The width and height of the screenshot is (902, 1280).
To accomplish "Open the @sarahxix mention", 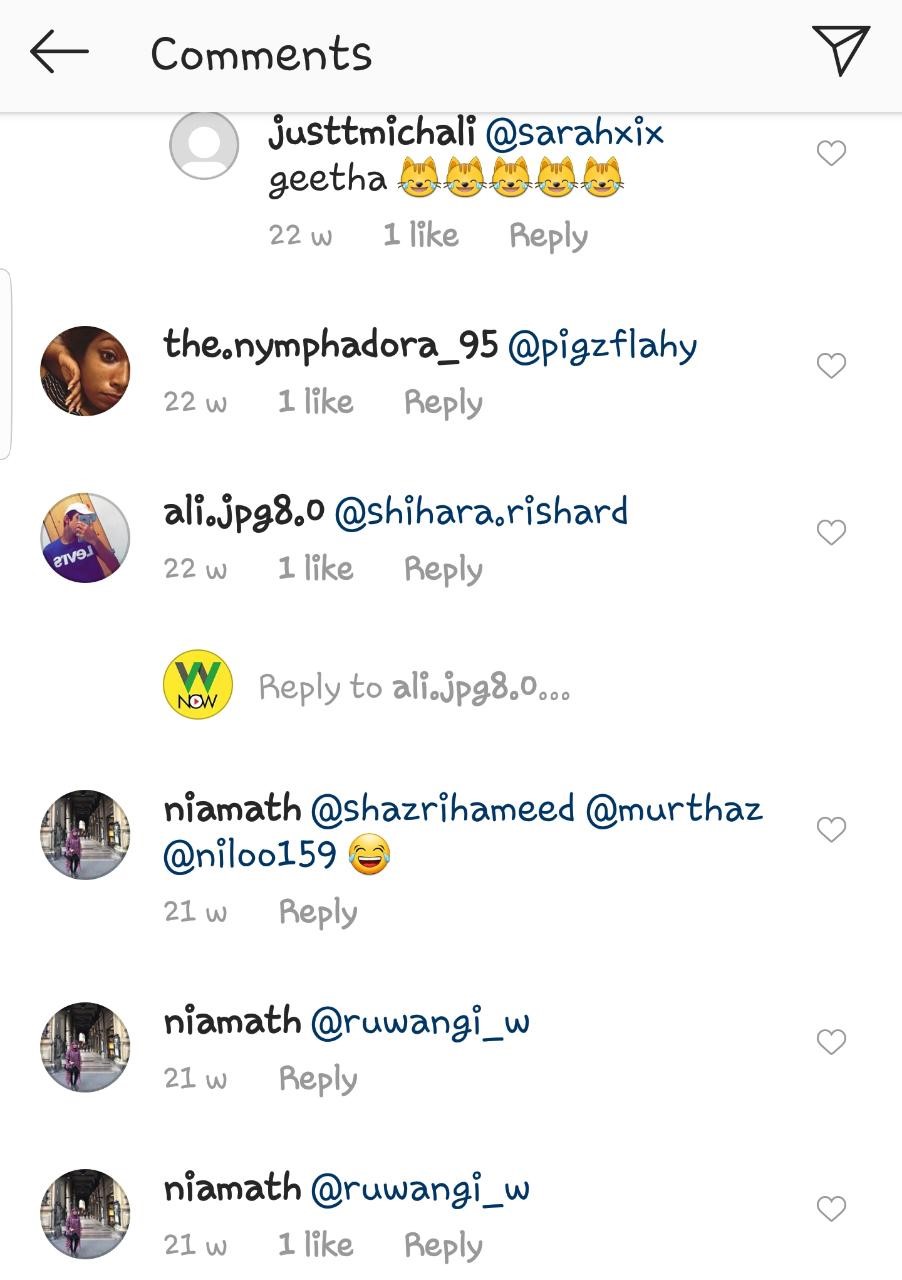I will (x=574, y=133).
